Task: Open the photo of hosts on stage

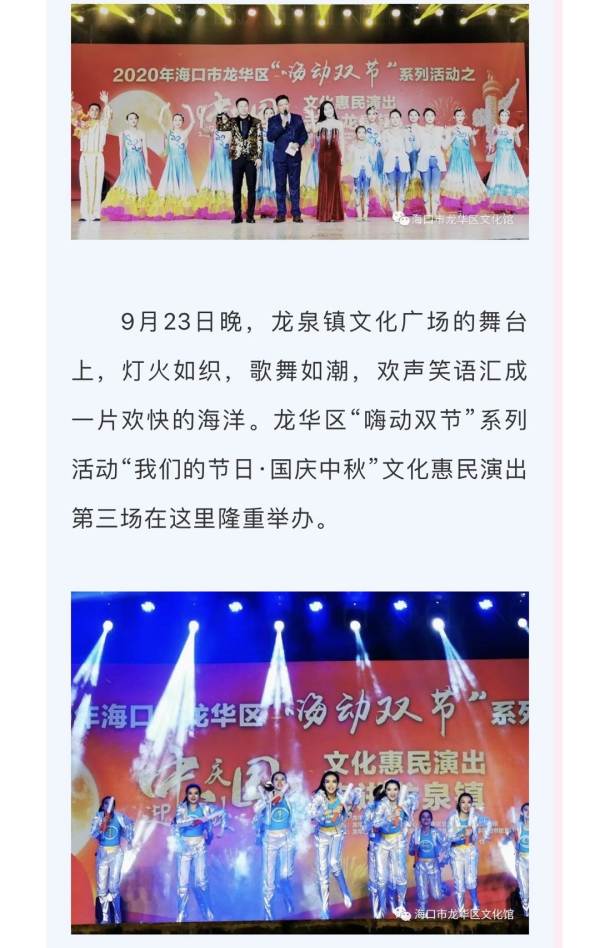Action: pos(299,122)
